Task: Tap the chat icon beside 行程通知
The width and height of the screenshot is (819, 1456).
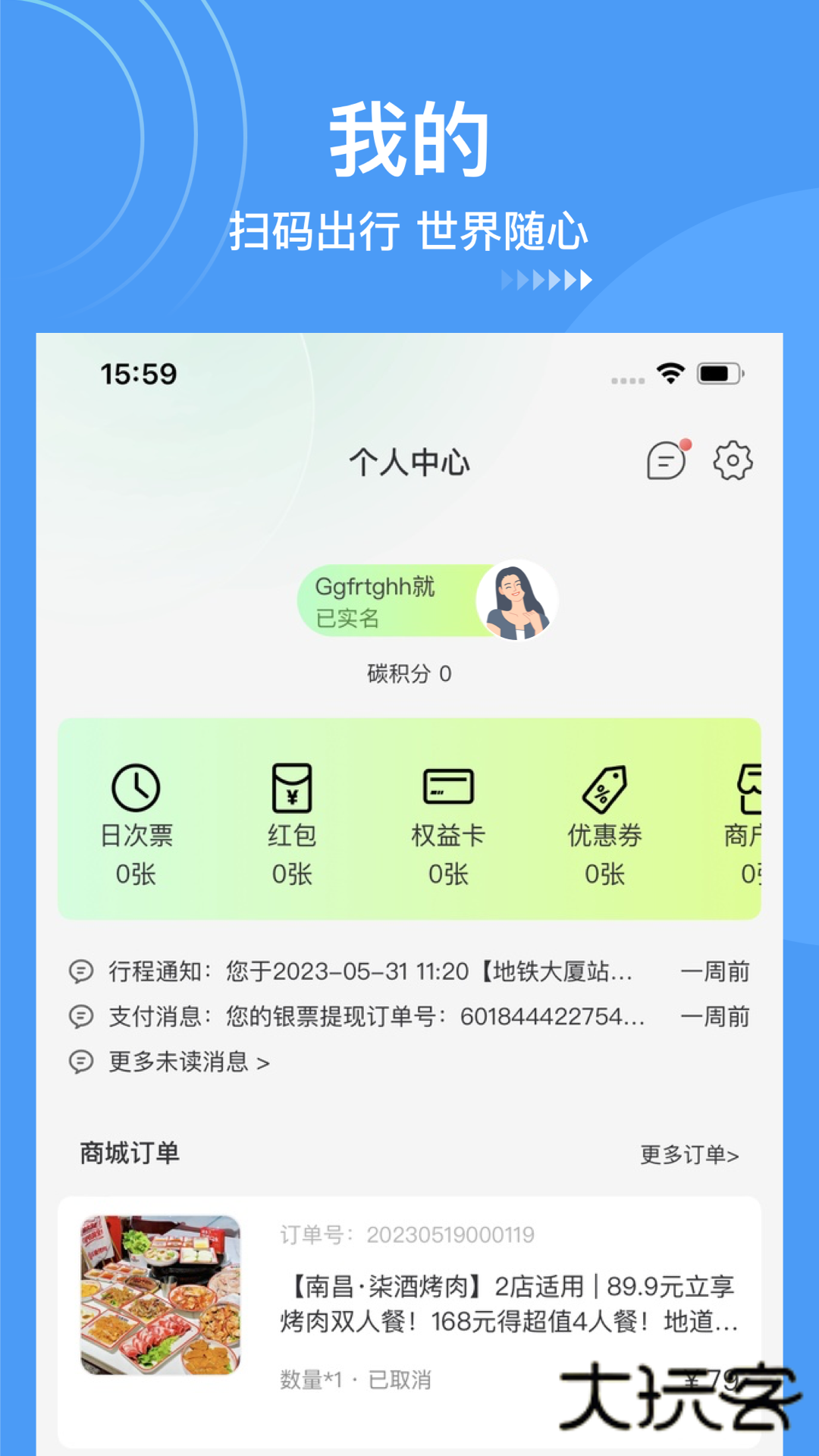Action: point(80,972)
